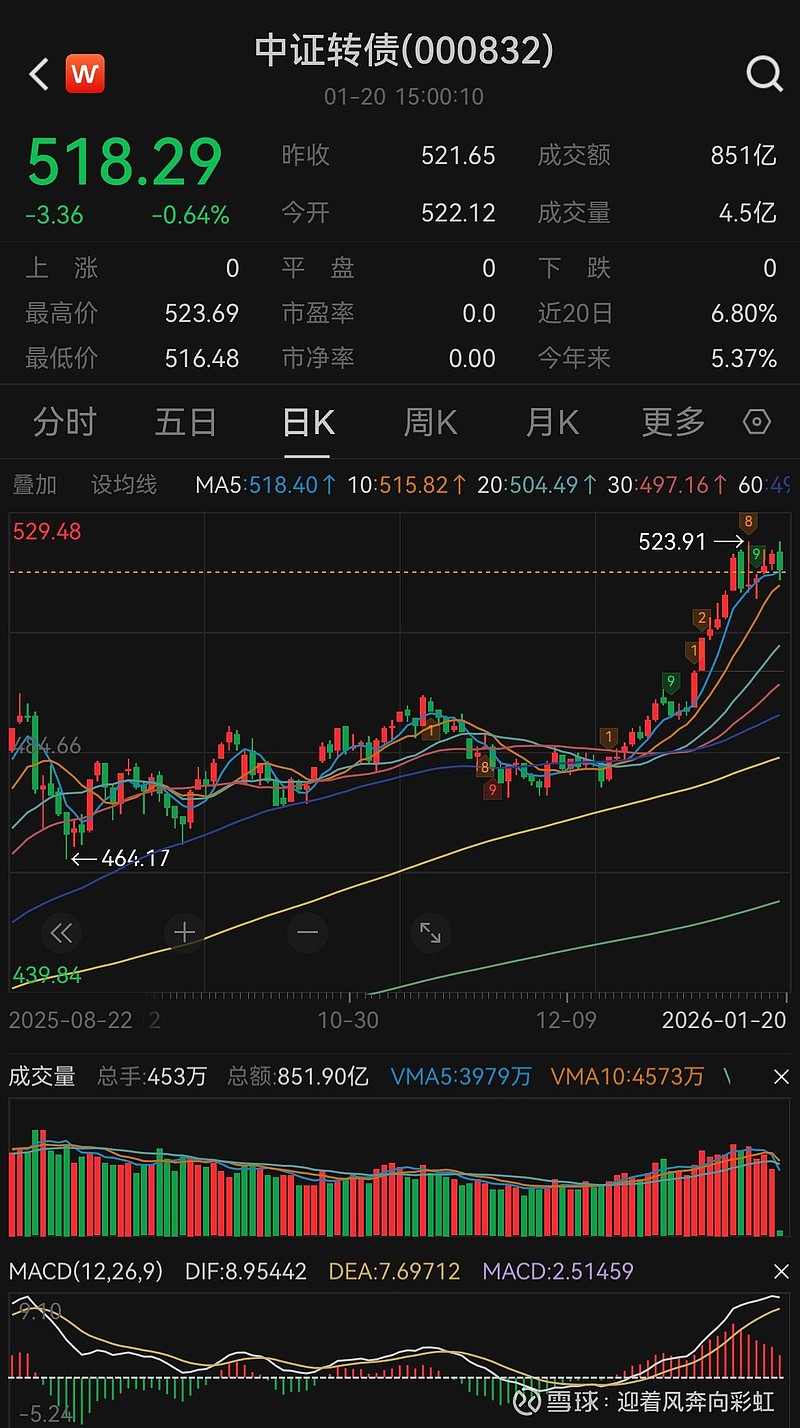800x1428 pixels.
Task: Open 设均线 moving average settings
Action: [125, 484]
